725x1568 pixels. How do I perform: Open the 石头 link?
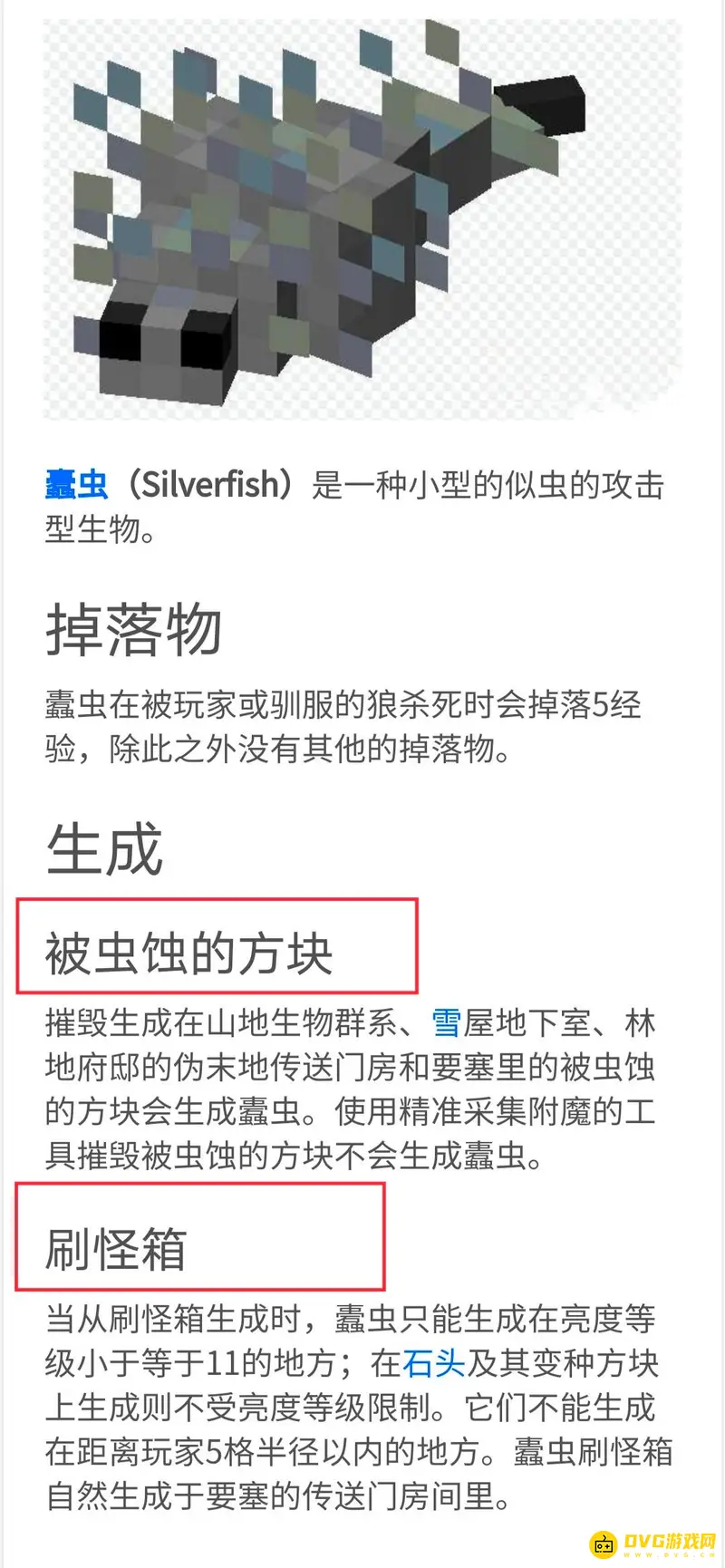[x=433, y=1363]
